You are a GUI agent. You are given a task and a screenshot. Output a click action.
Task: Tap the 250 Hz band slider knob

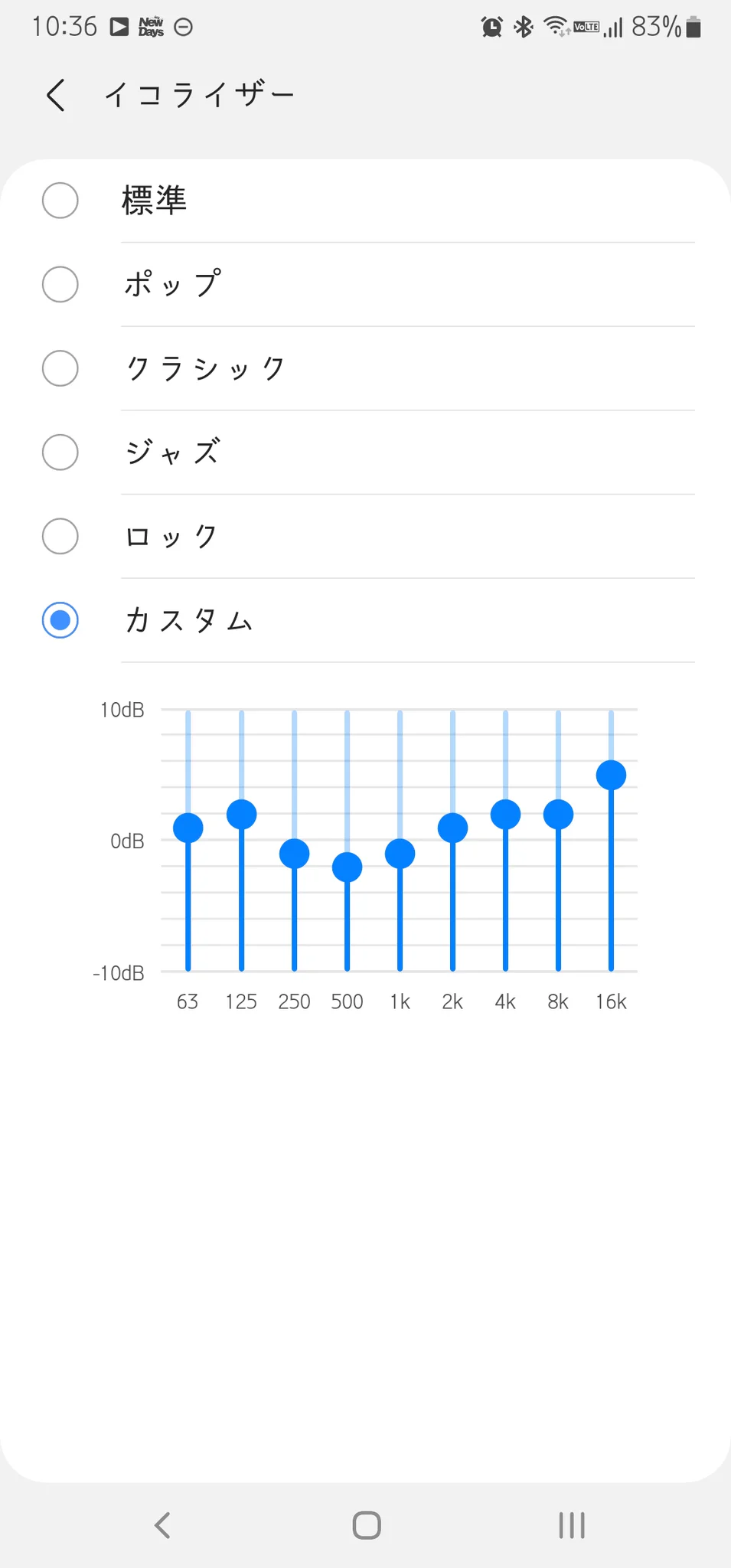(x=294, y=854)
